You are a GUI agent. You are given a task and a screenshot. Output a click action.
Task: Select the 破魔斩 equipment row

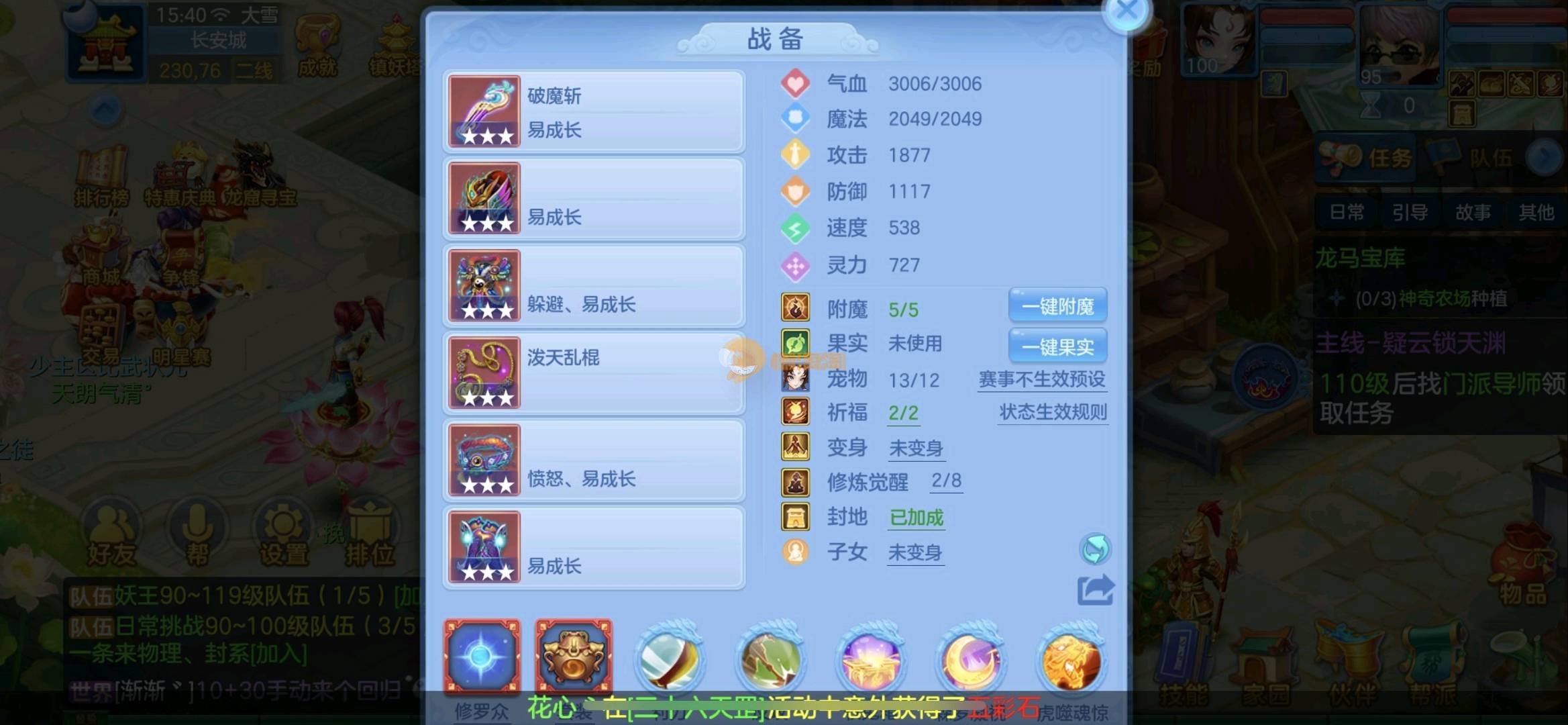pyautogui.click(x=594, y=111)
